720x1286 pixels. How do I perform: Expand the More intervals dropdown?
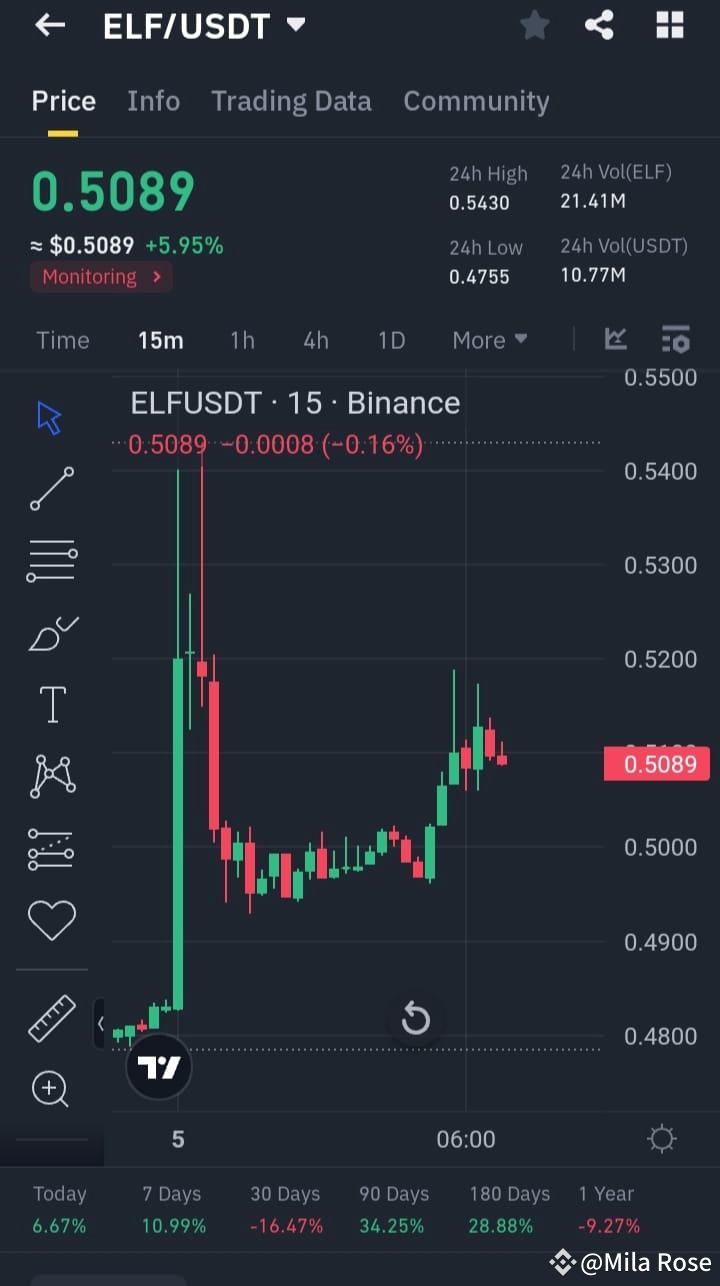(x=489, y=340)
